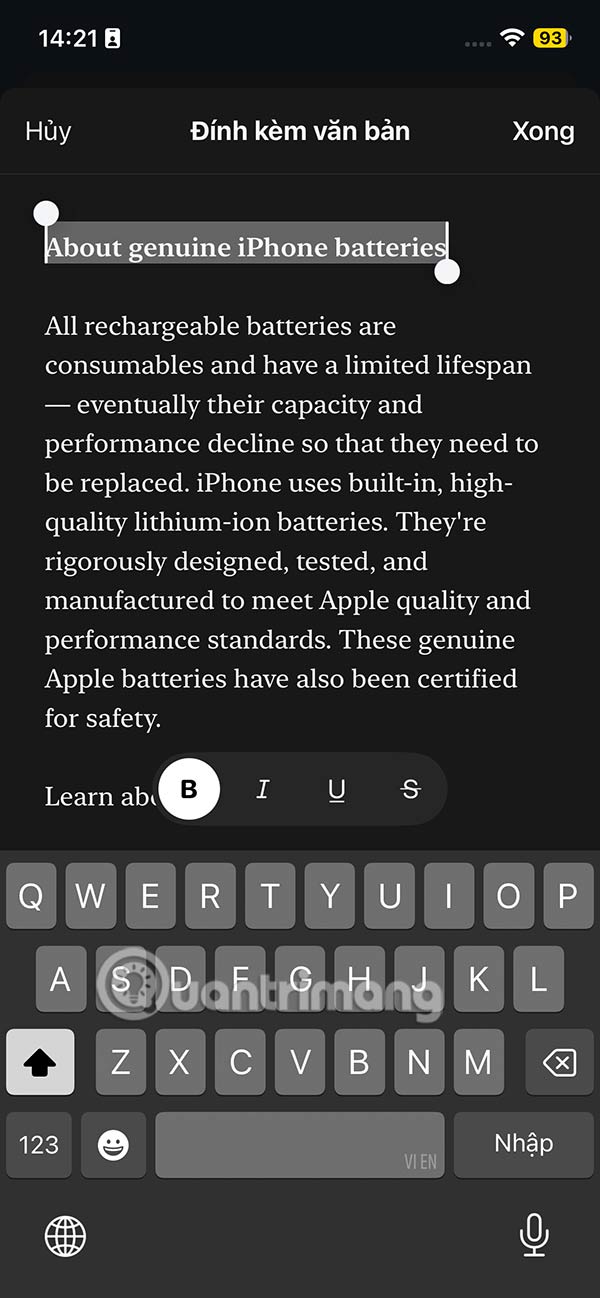Viewport: 600px width, 1298px height.
Task: Underline the selected heading
Action: 337,789
